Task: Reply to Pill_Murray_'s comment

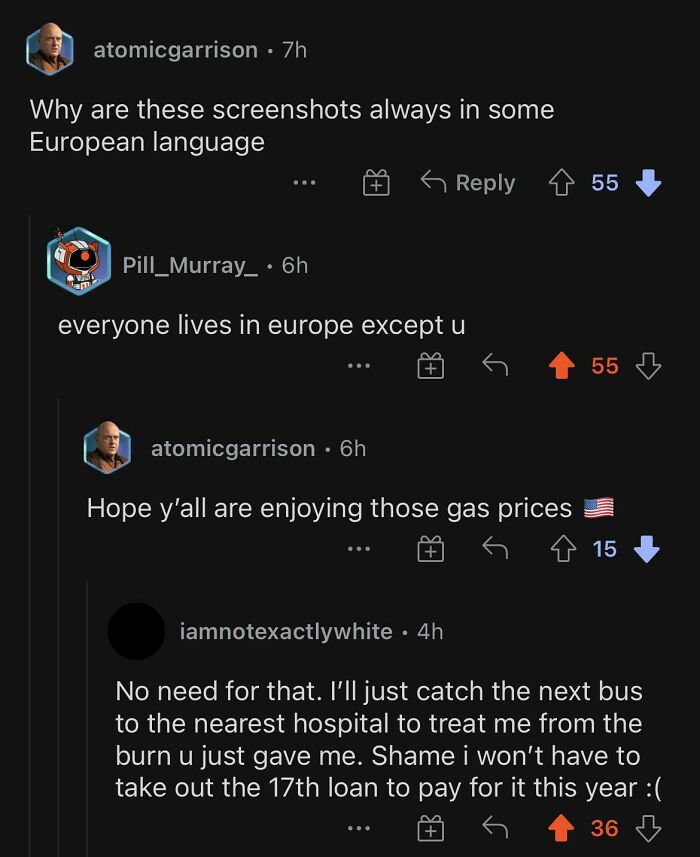Action: (x=495, y=367)
